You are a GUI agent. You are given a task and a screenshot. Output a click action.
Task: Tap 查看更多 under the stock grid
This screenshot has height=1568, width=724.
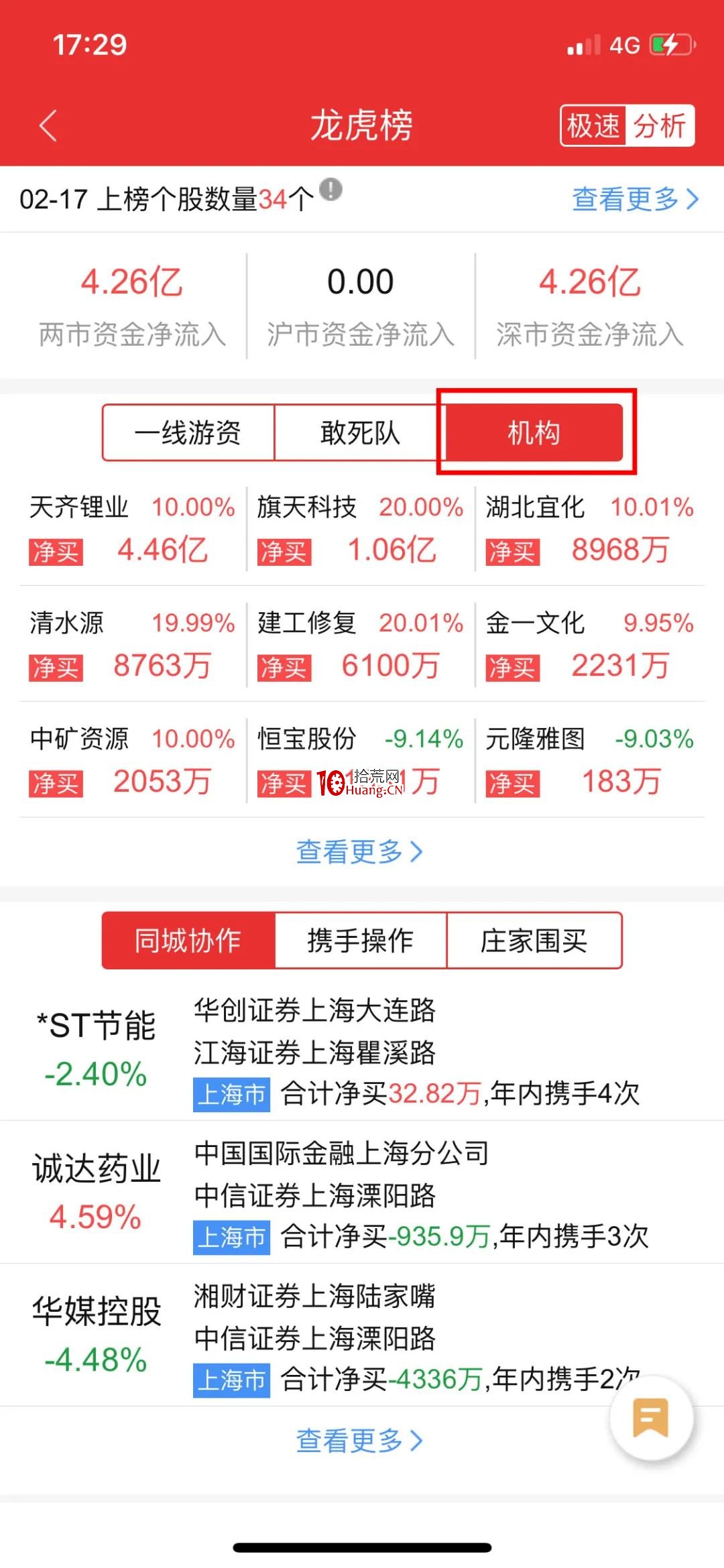coord(360,852)
